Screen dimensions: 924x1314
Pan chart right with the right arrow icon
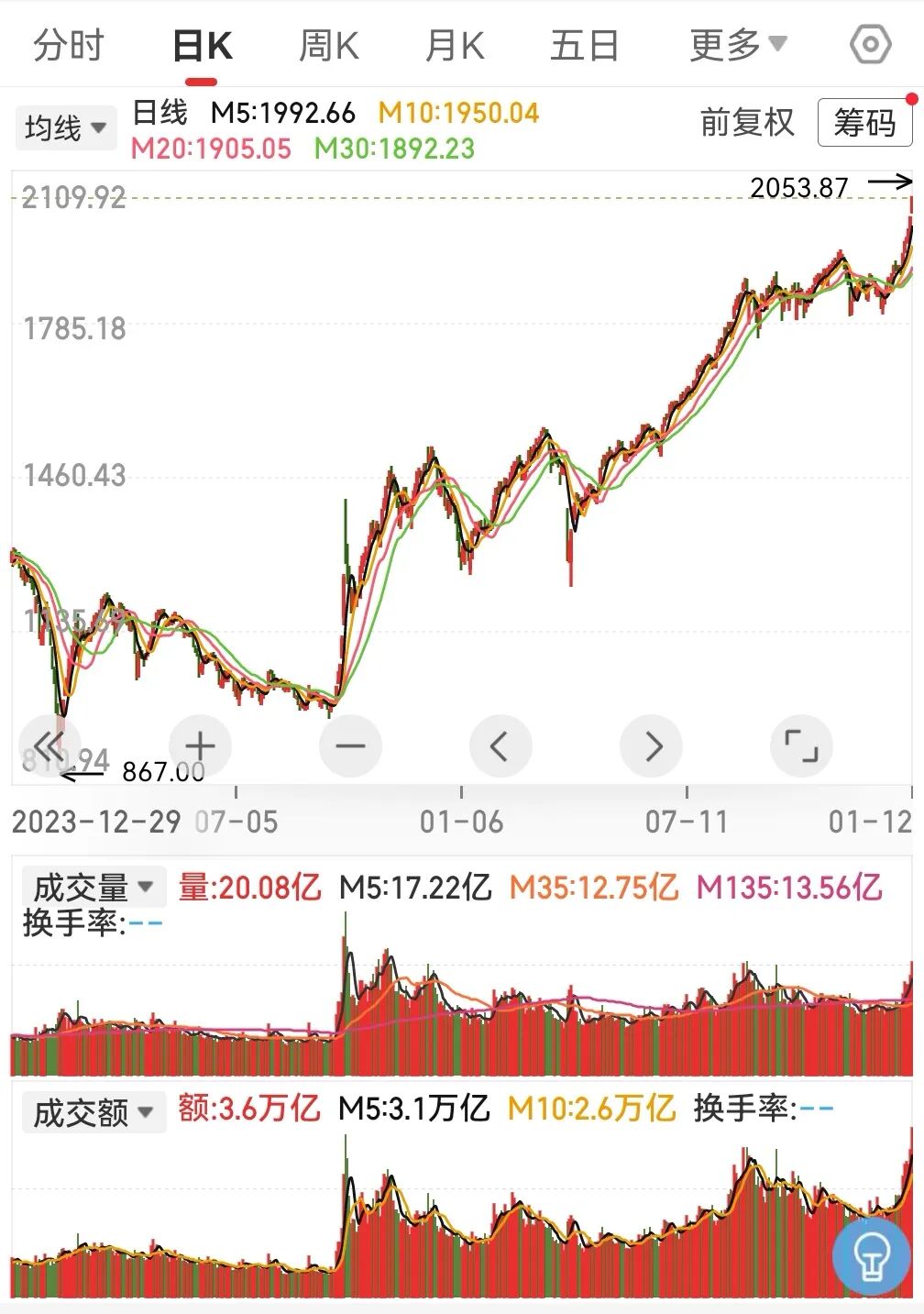tap(651, 745)
